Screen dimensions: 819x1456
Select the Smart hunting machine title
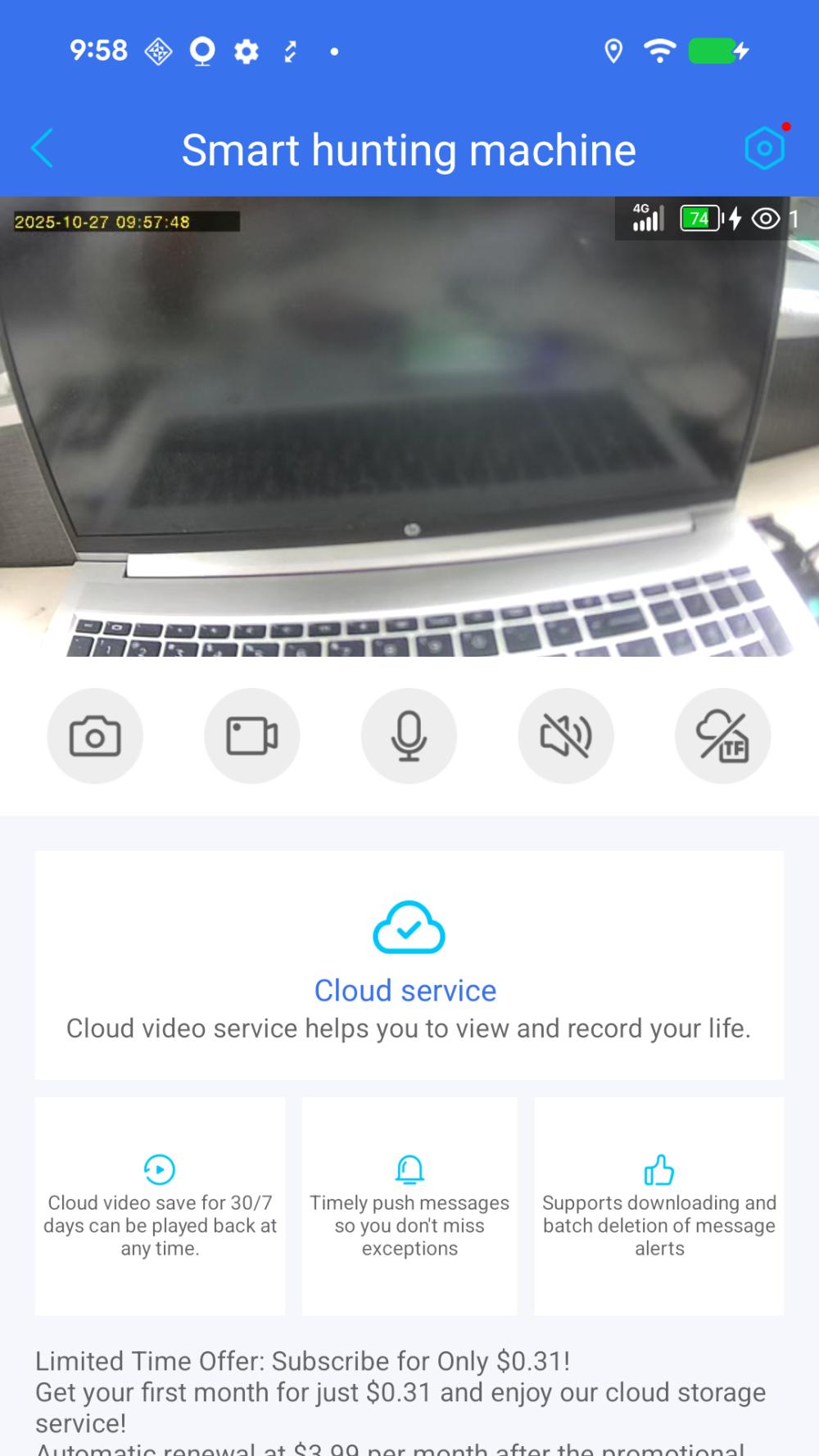tap(409, 148)
